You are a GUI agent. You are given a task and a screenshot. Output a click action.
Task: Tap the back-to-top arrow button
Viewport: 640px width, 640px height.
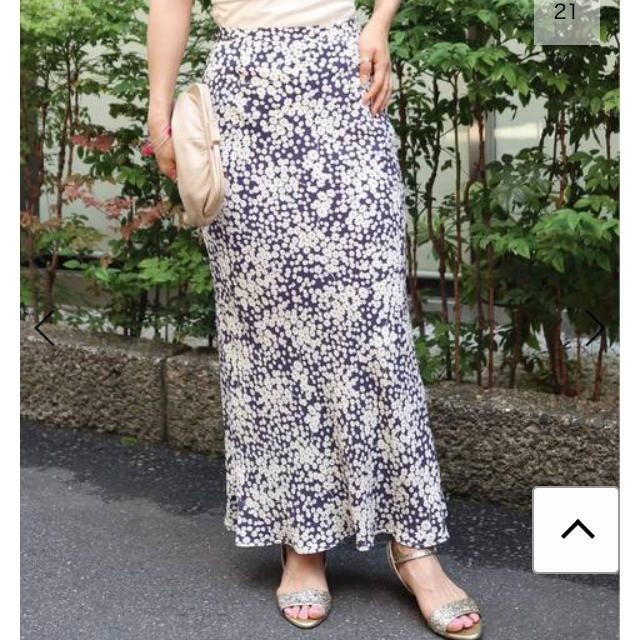pyautogui.click(x=576, y=530)
